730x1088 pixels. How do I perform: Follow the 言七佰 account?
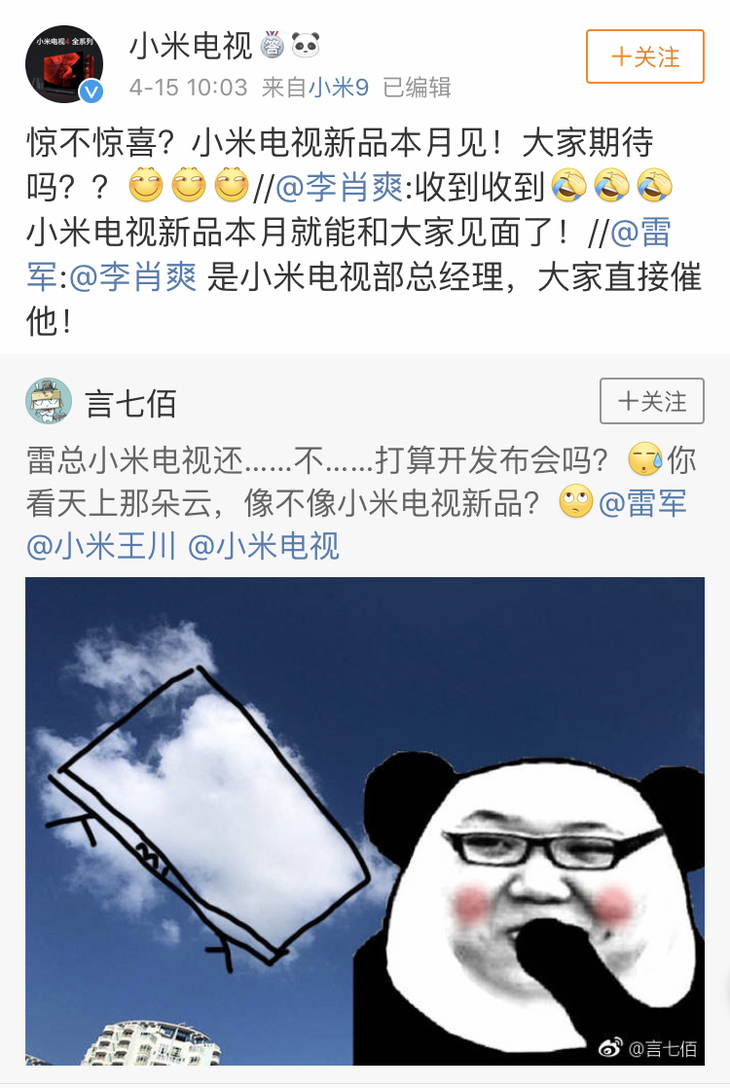pyautogui.click(x=651, y=402)
